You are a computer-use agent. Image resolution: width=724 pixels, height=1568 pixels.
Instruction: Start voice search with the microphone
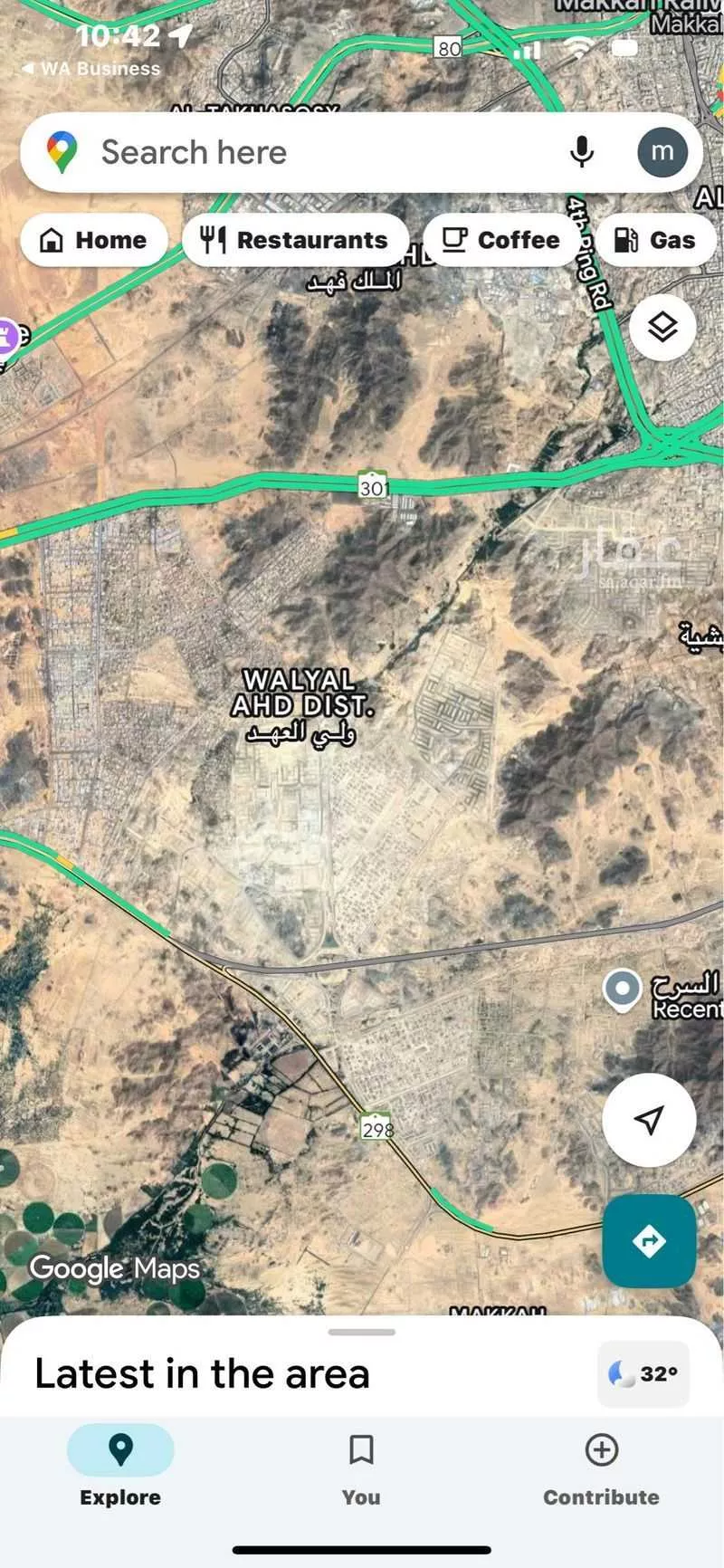pyautogui.click(x=582, y=152)
